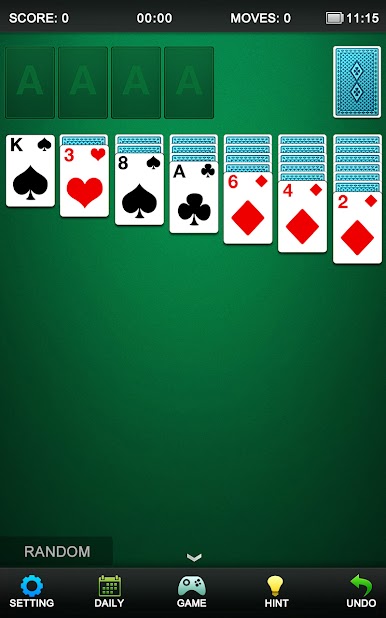
Task: Draw a card from the stock pile
Action: click(357, 82)
